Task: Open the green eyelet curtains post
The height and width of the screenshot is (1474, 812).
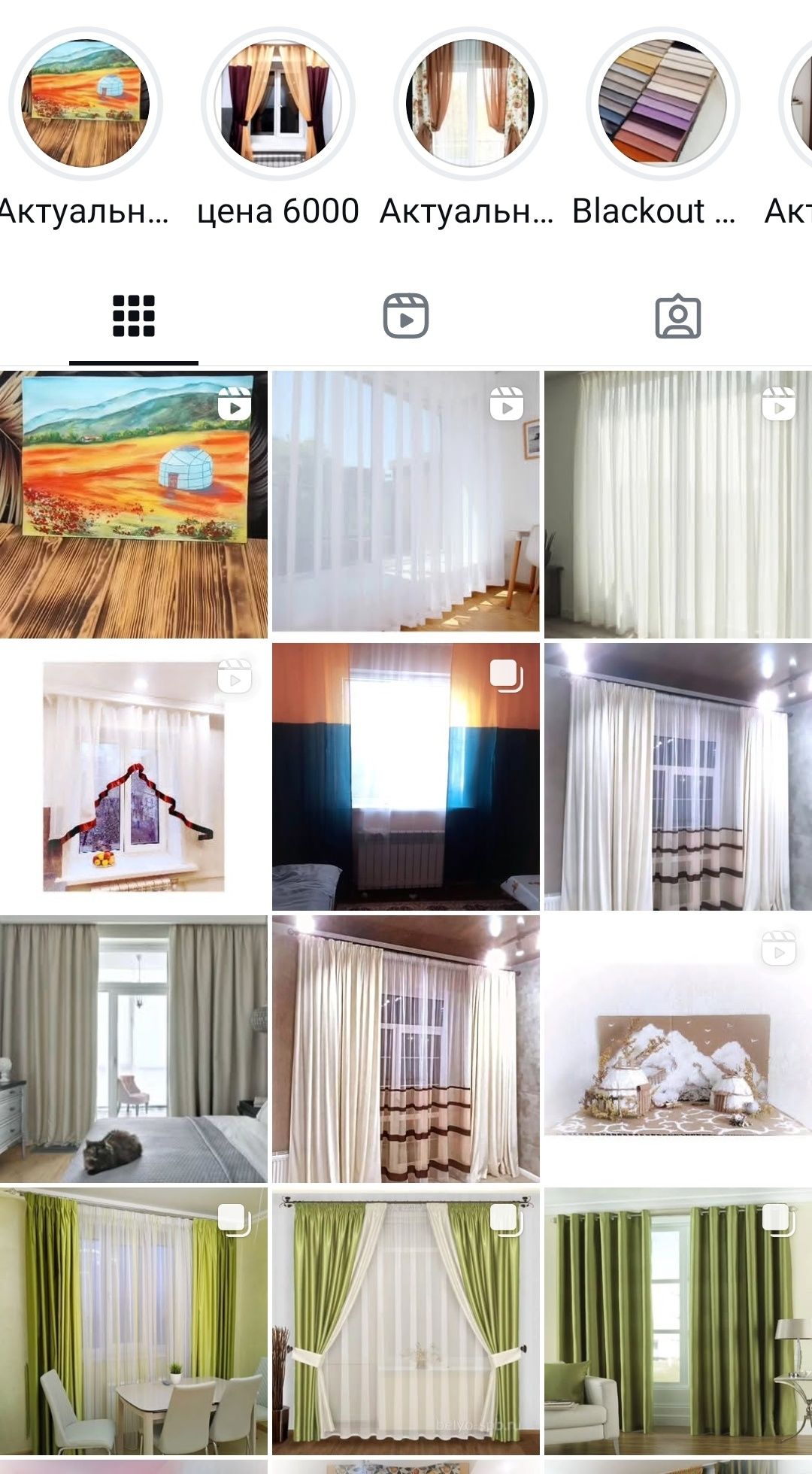Action: [x=677, y=1321]
